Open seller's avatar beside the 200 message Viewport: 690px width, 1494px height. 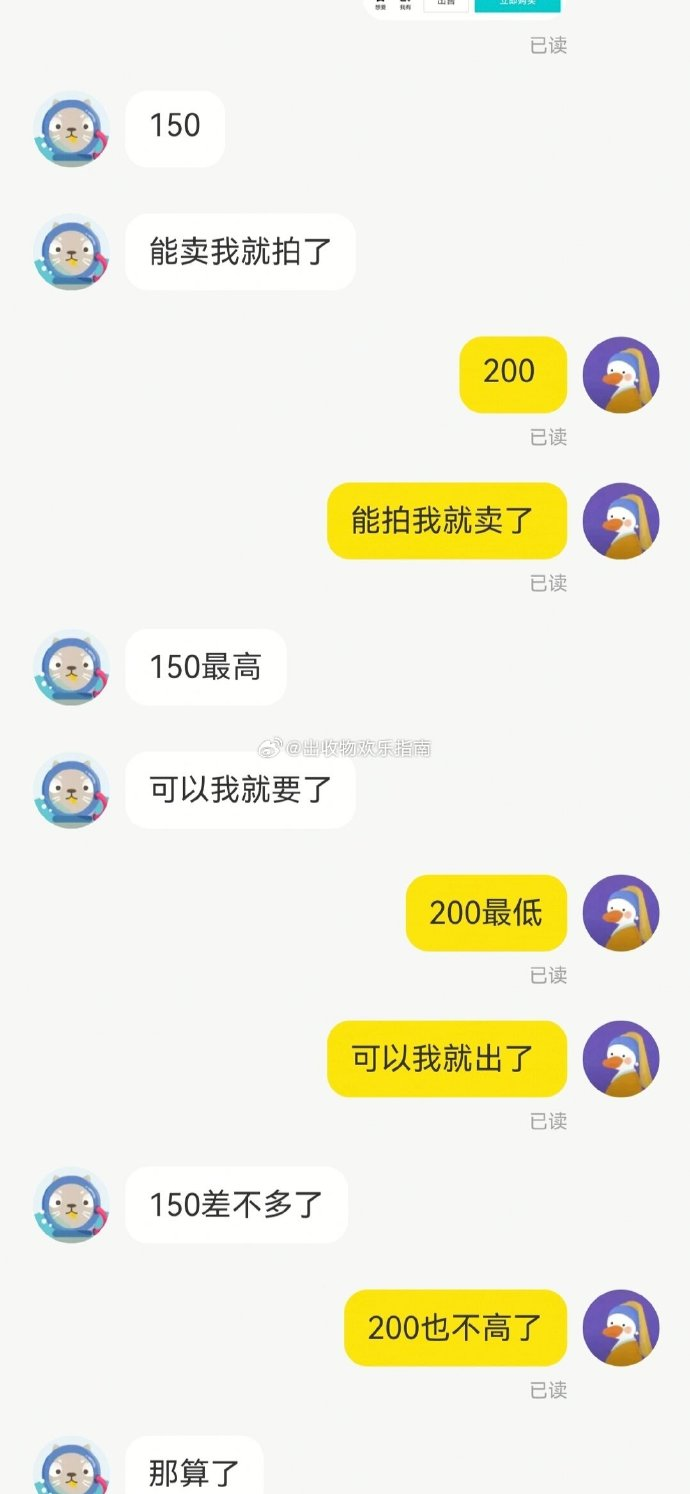[x=621, y=375]
